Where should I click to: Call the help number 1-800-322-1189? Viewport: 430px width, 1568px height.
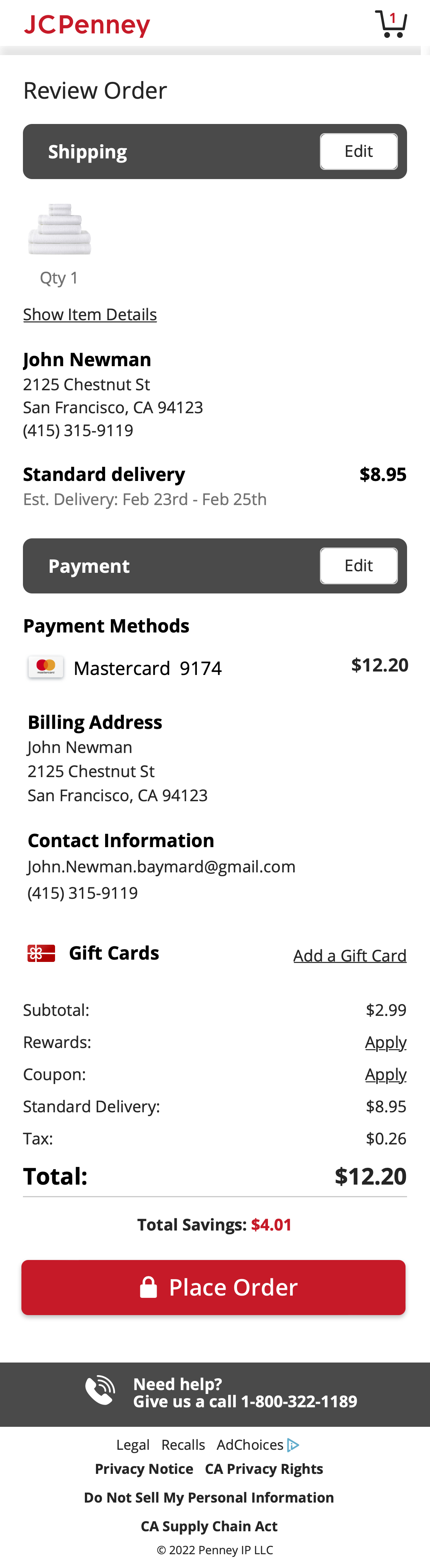(x=299, y=1402)
